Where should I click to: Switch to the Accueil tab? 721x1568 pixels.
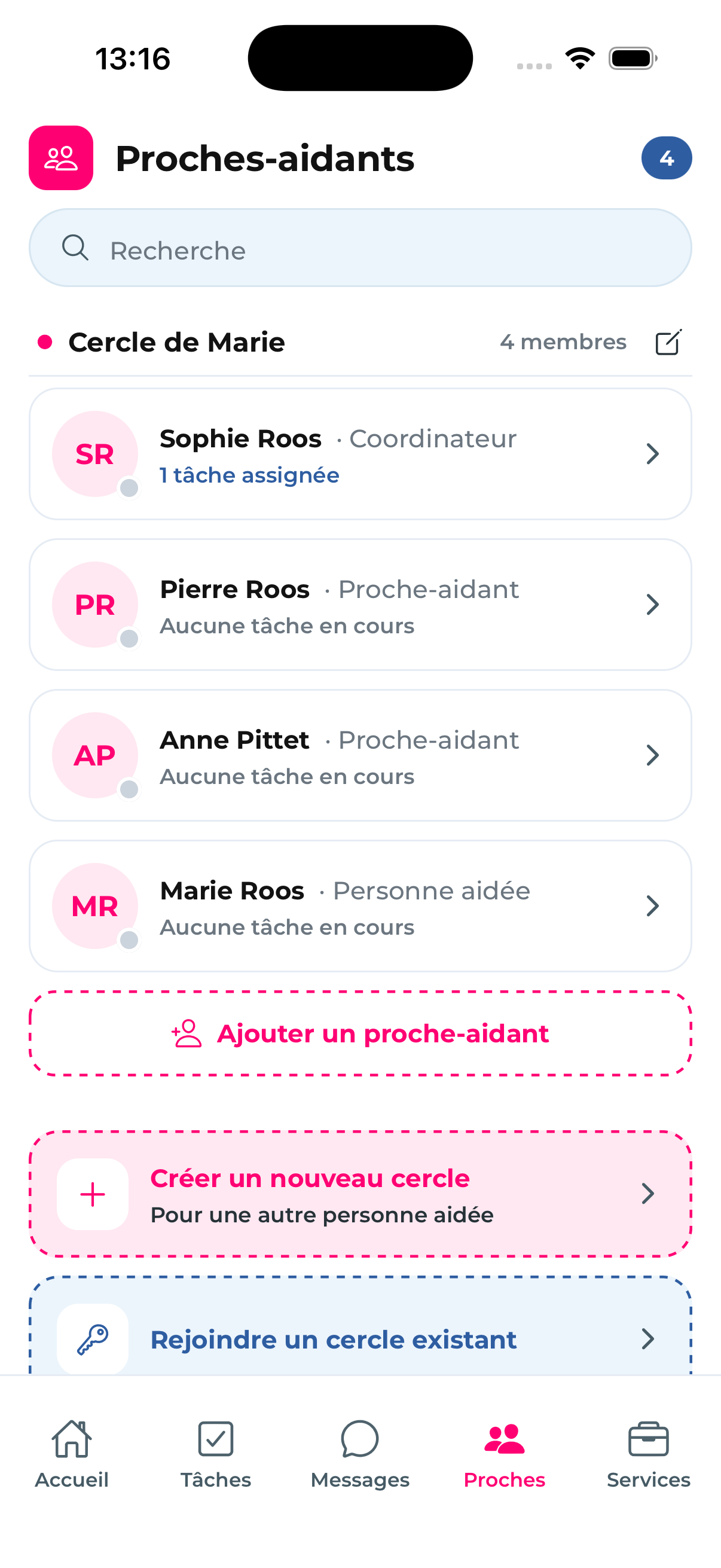click(72, 1458)
